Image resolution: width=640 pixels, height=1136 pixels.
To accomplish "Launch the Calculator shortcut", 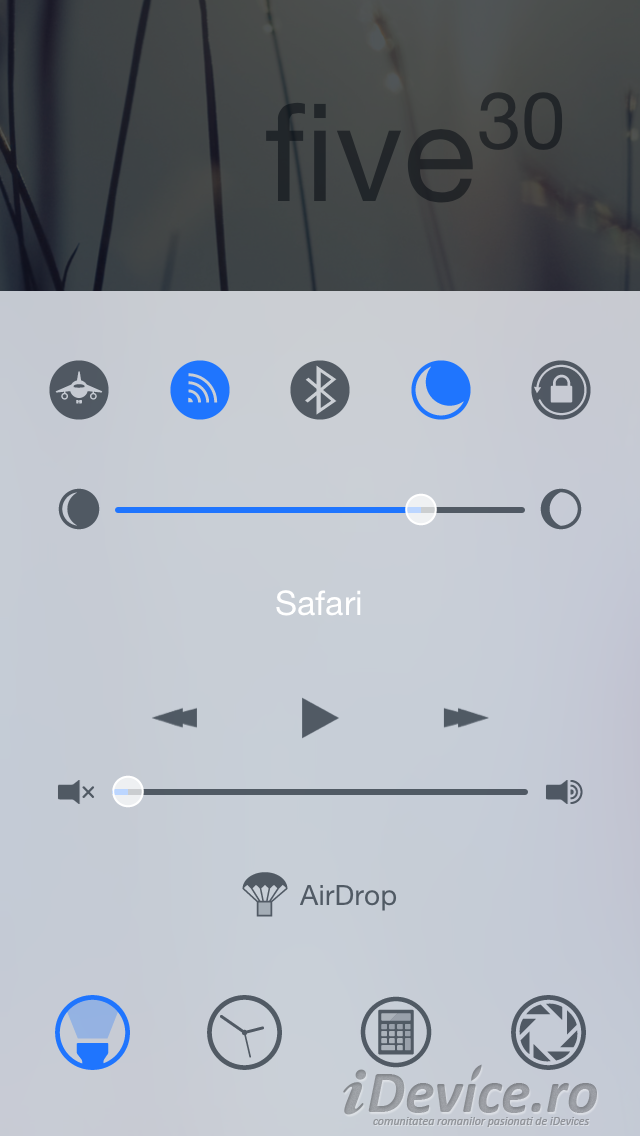I will point(396,1032).
